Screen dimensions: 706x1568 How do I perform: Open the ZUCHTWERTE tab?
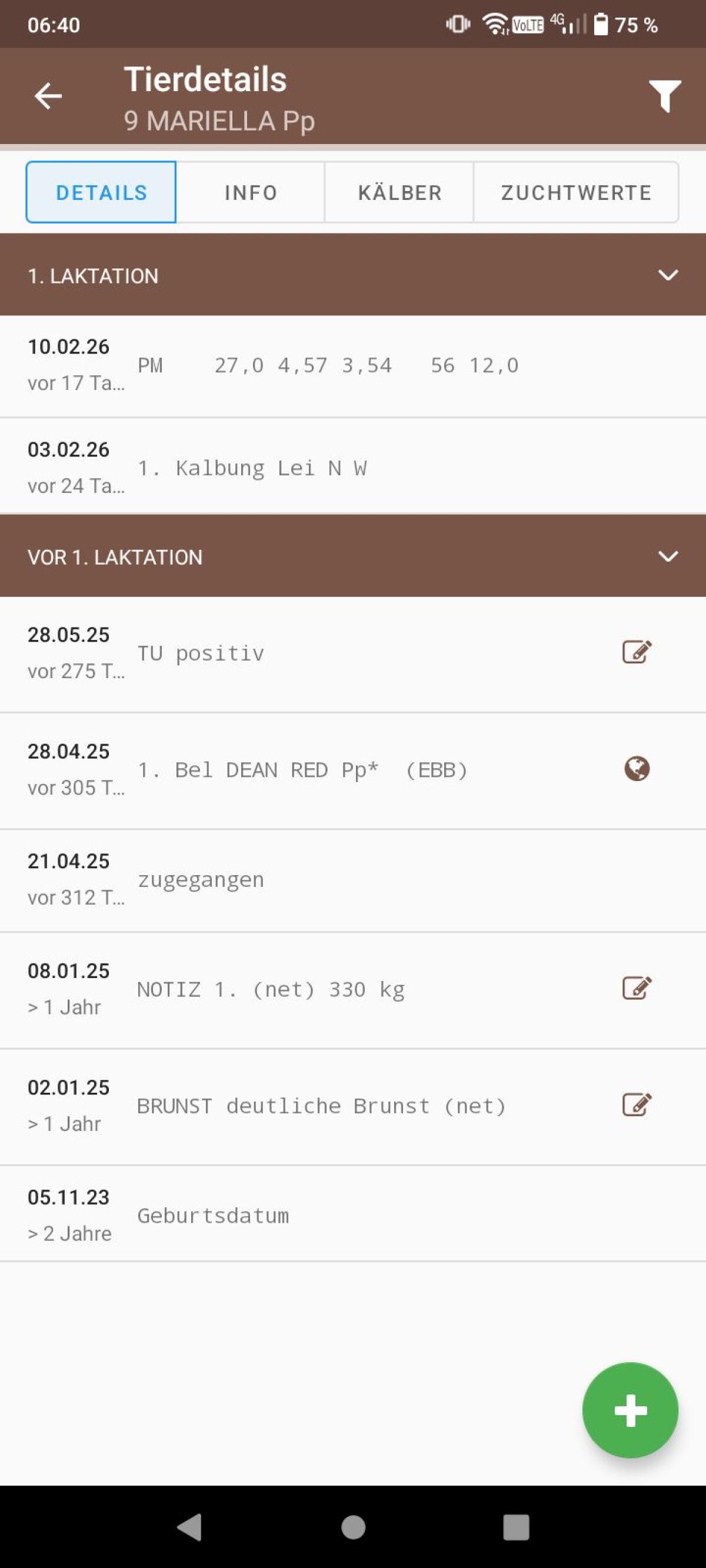click(x=575, y=192)
